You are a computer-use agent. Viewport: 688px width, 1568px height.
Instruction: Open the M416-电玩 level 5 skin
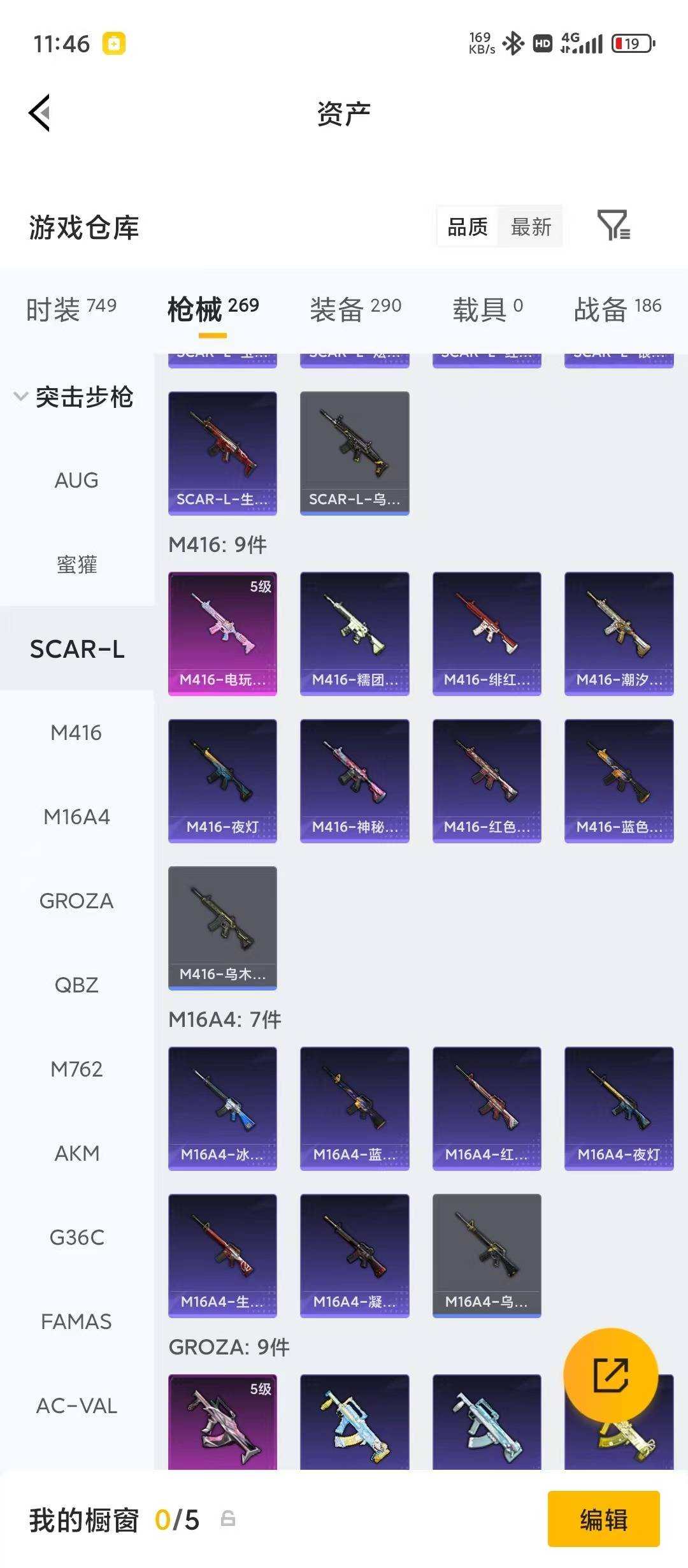point(222,634)
